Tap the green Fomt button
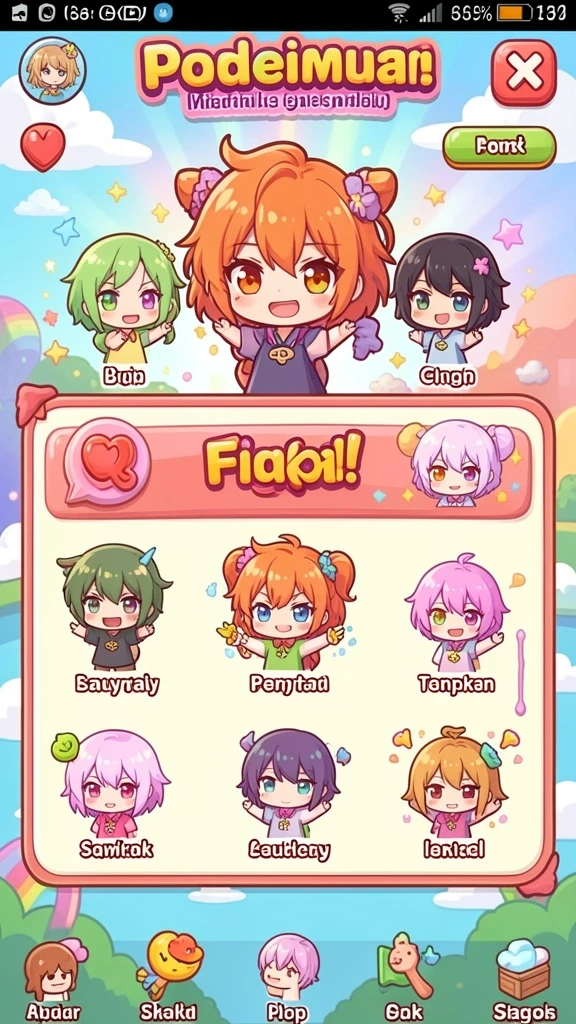This screenshot has height=1024, width=576. pos(500,147)
